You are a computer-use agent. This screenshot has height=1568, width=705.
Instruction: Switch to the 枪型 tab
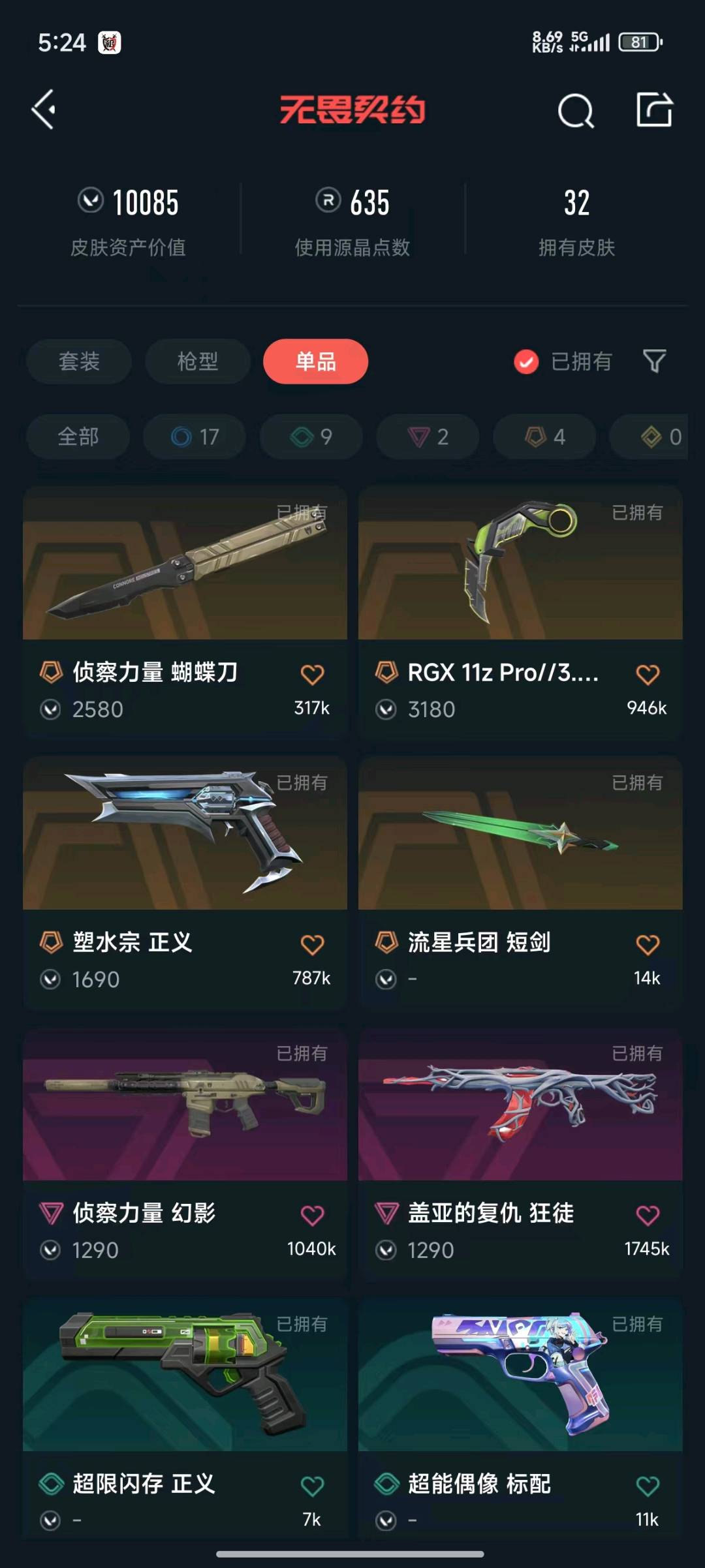197,361
